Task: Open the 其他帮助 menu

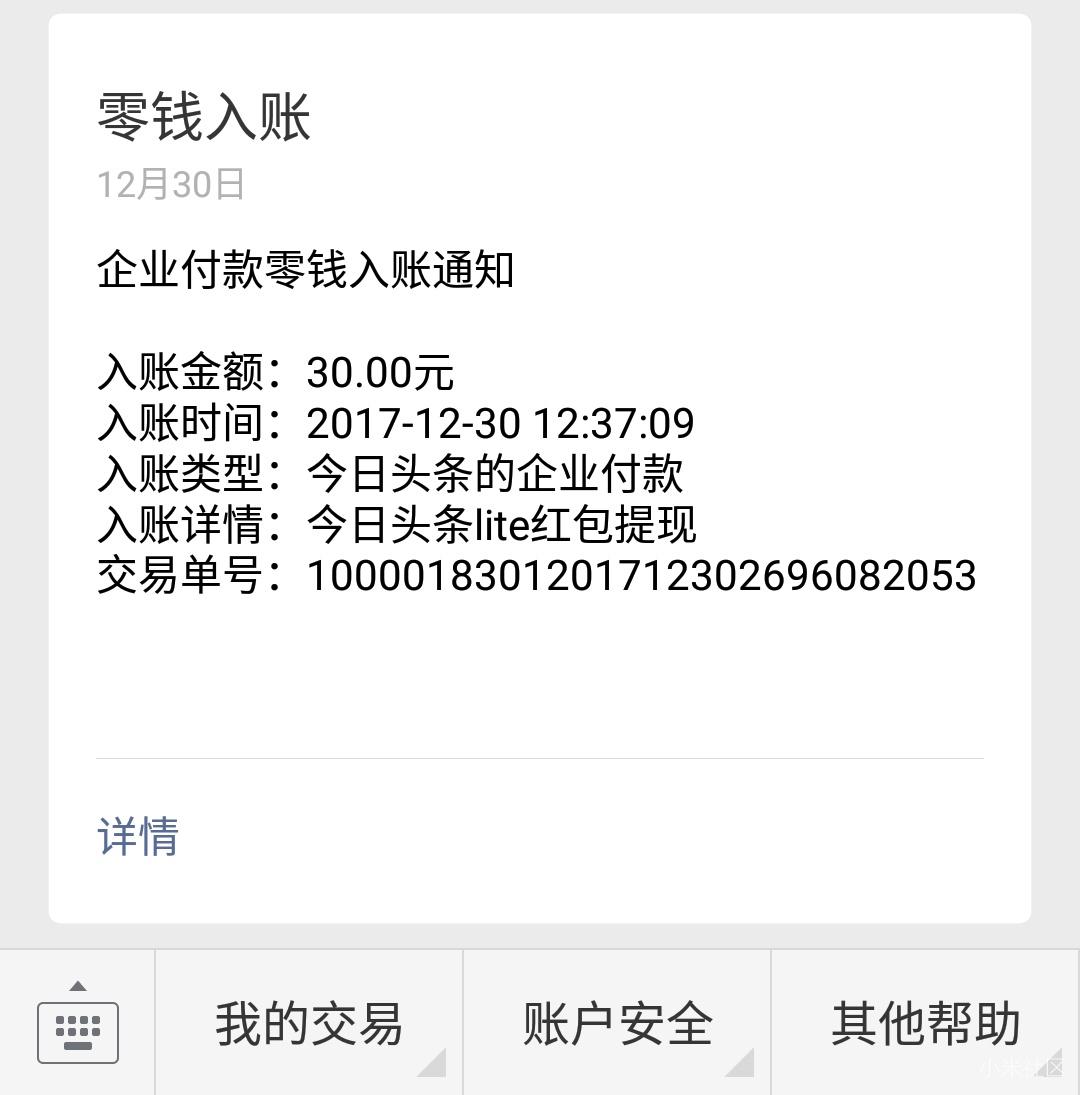Action: [x=925, y=1022]
